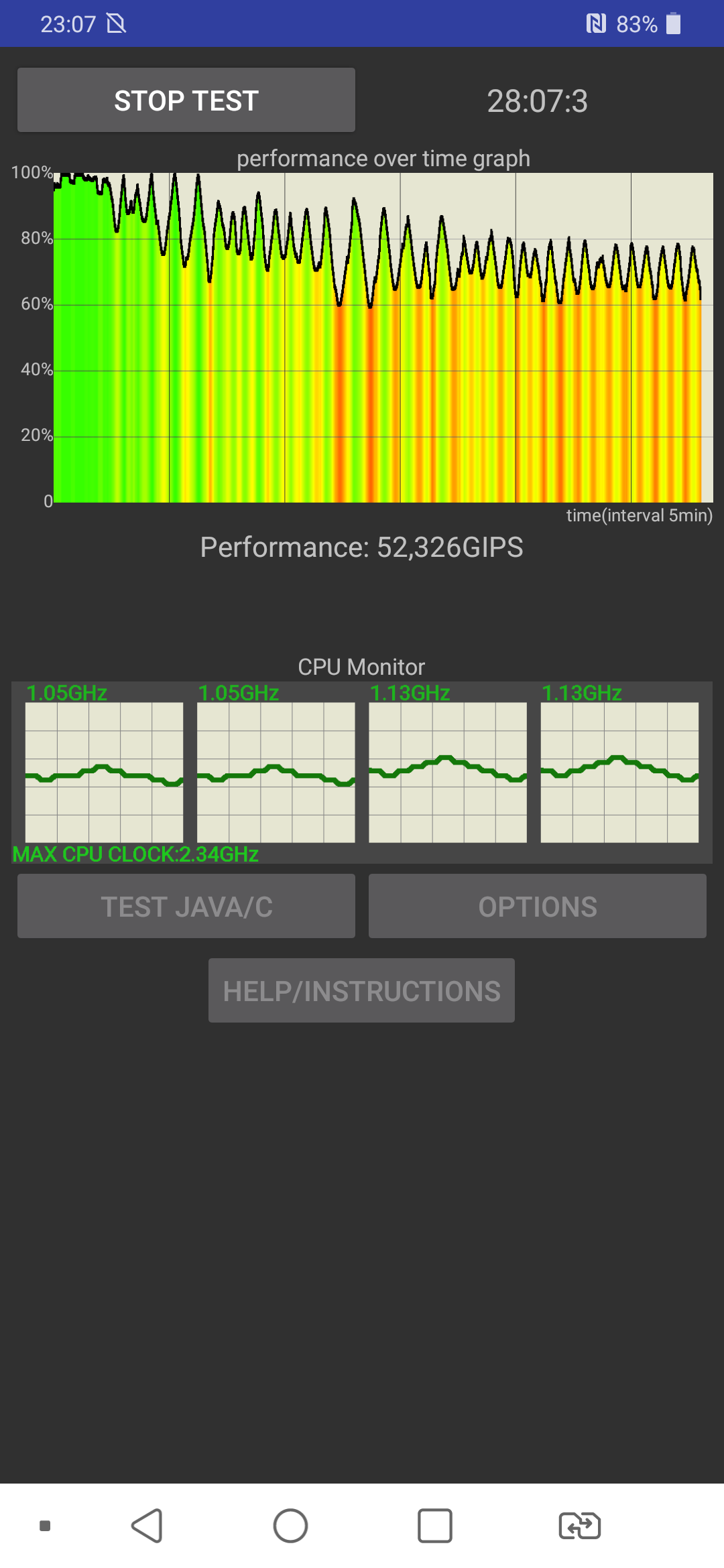The image size is (724, 1568).
Task: Open the OPTIONS settings
Action: pos(538,906)
